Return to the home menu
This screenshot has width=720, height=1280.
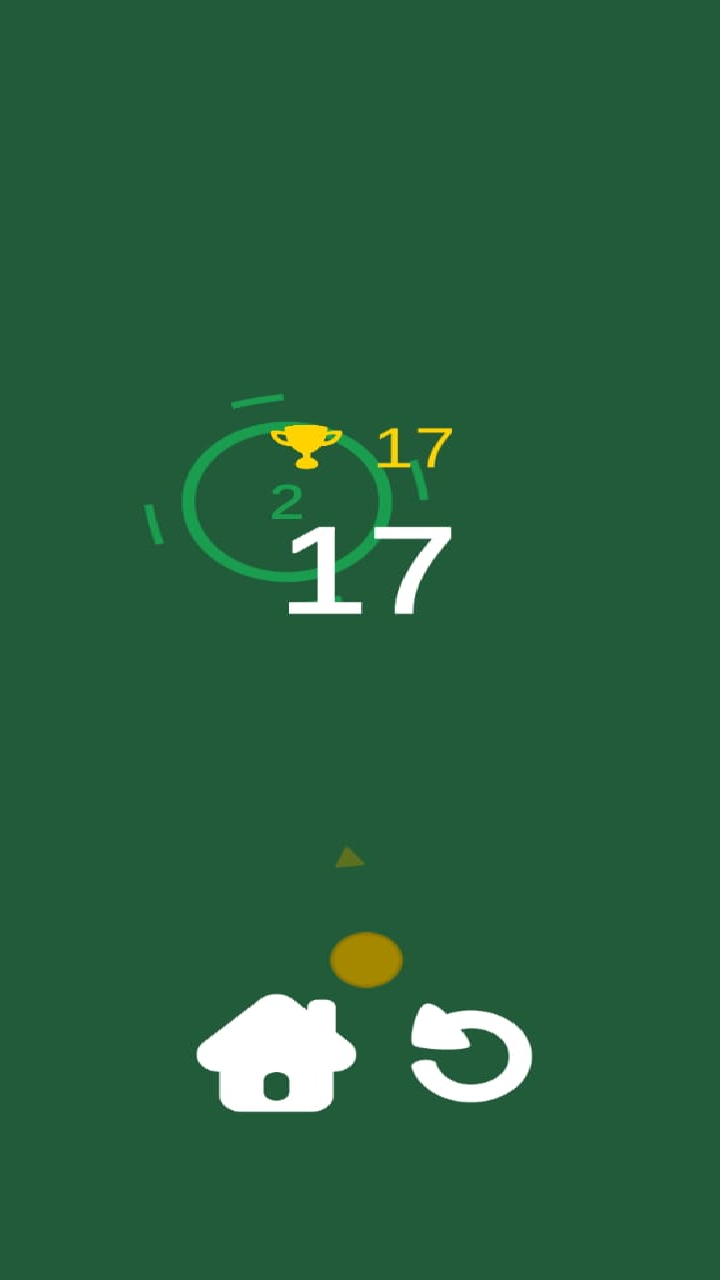point(276,1054)
